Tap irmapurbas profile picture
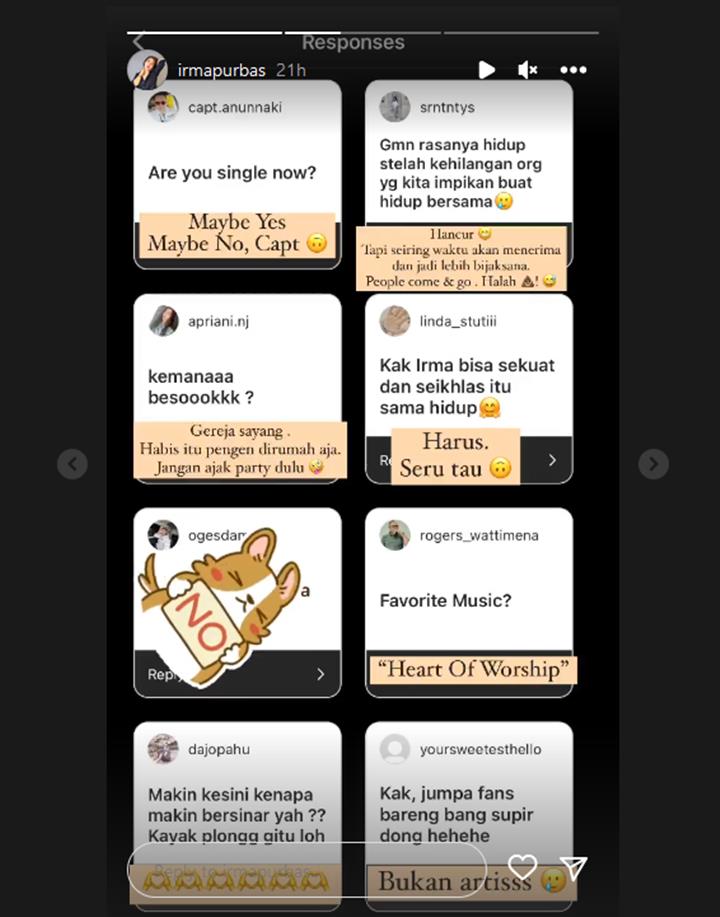 [x=148, y=70]
